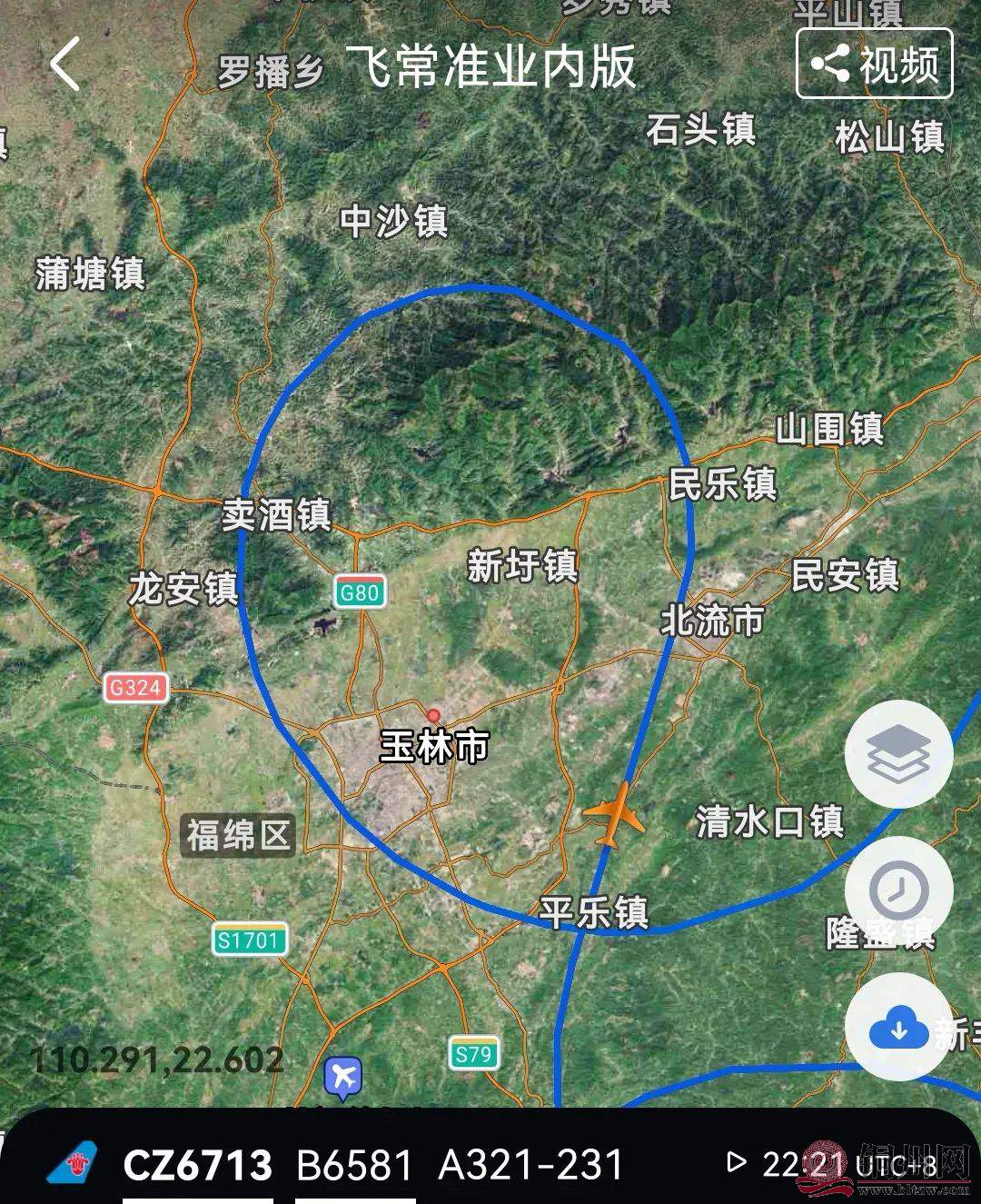Select the orange aircraft on the map

[615, 813]
